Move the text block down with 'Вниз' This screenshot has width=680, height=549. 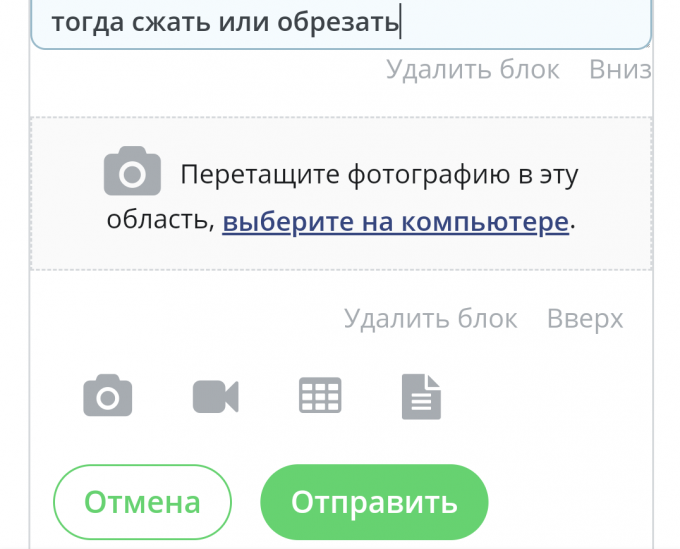pyautogui.click(x=620, y=70)
